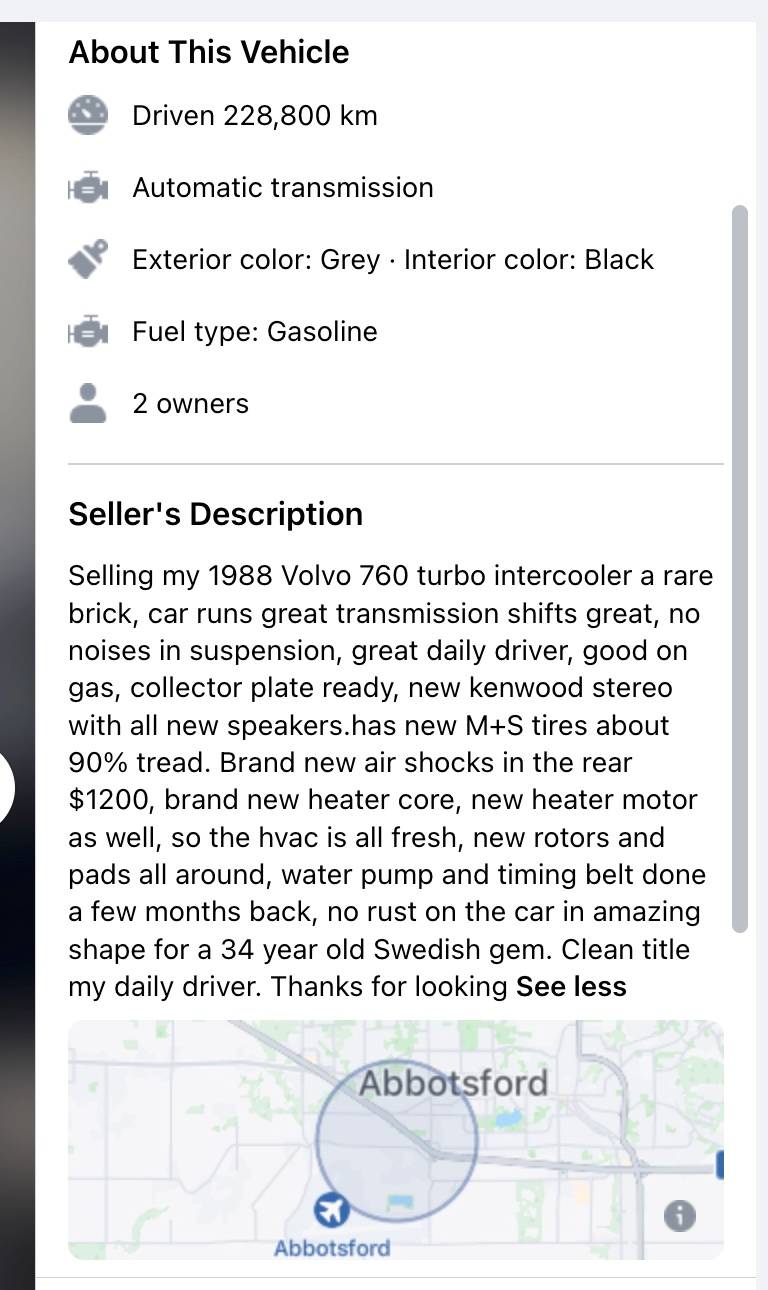The width and height of the screenshot is (768, 1290).
Task: Select the engine icon beside fuel type
Action: 88,331
